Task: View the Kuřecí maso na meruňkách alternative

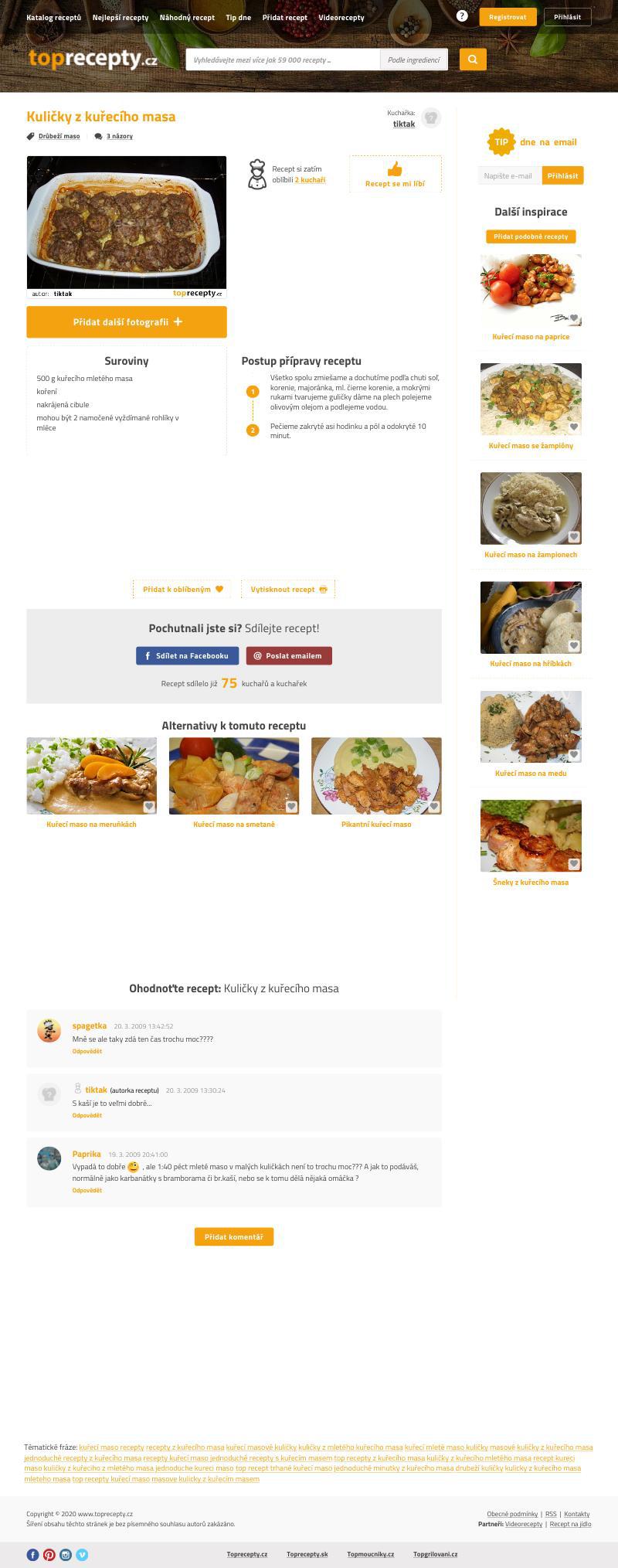Action: pos(91,782)
